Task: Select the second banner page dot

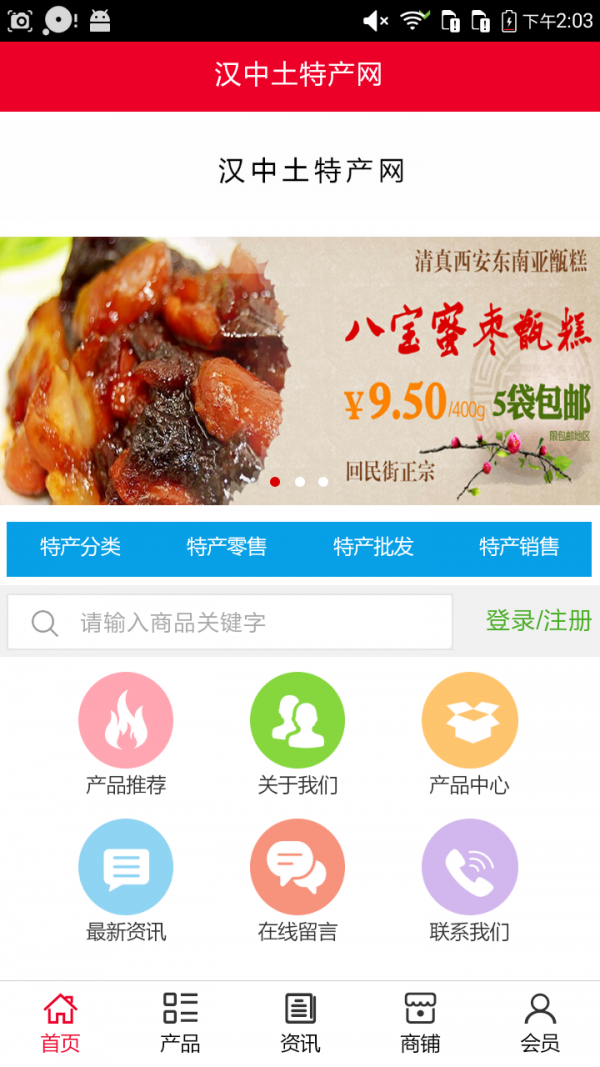Action: click(x=300, y=482)
